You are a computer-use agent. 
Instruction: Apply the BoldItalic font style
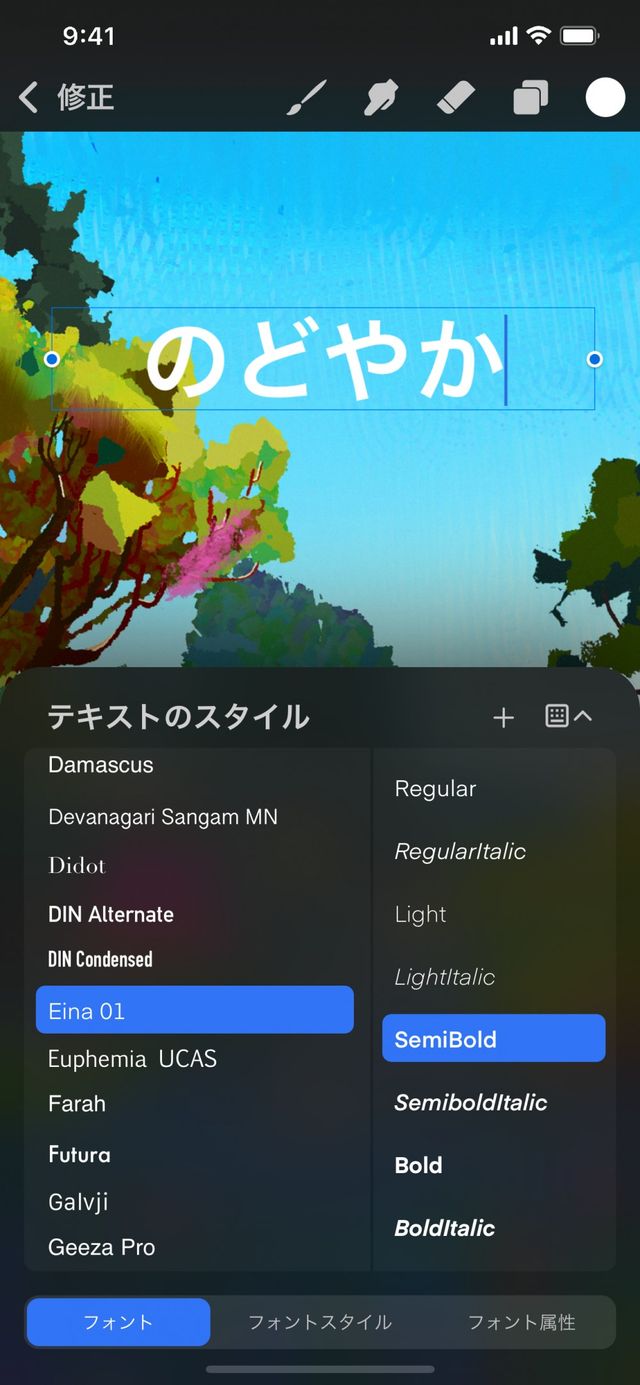(x=445, y=1228)
